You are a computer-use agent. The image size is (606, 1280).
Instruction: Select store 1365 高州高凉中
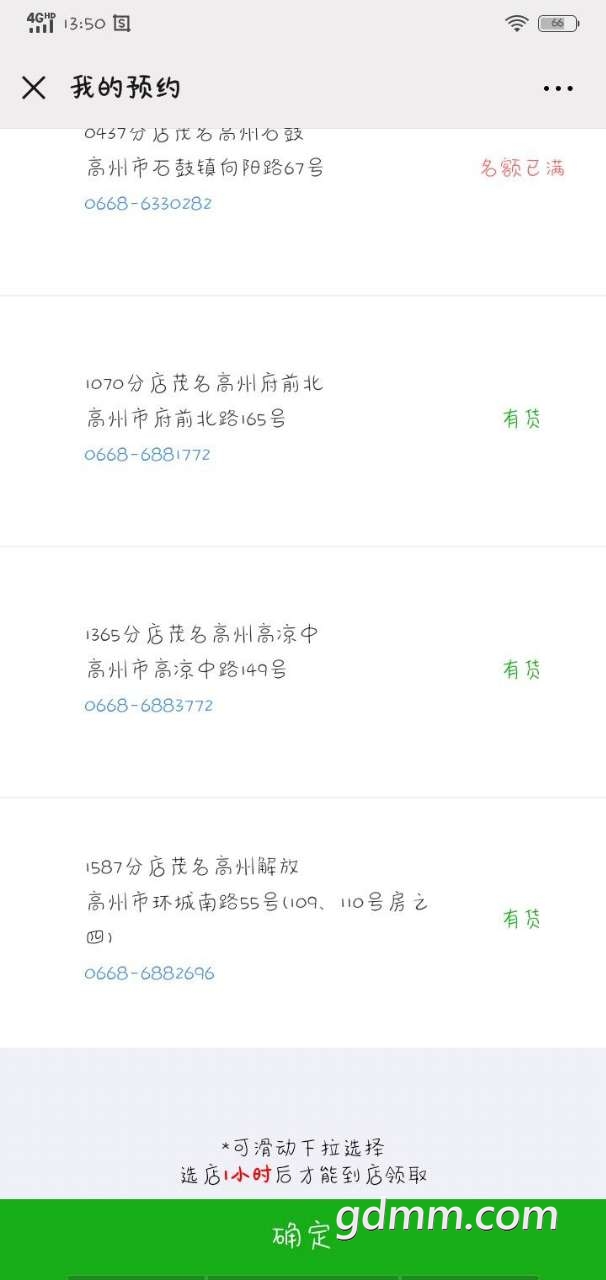point(303,672)
